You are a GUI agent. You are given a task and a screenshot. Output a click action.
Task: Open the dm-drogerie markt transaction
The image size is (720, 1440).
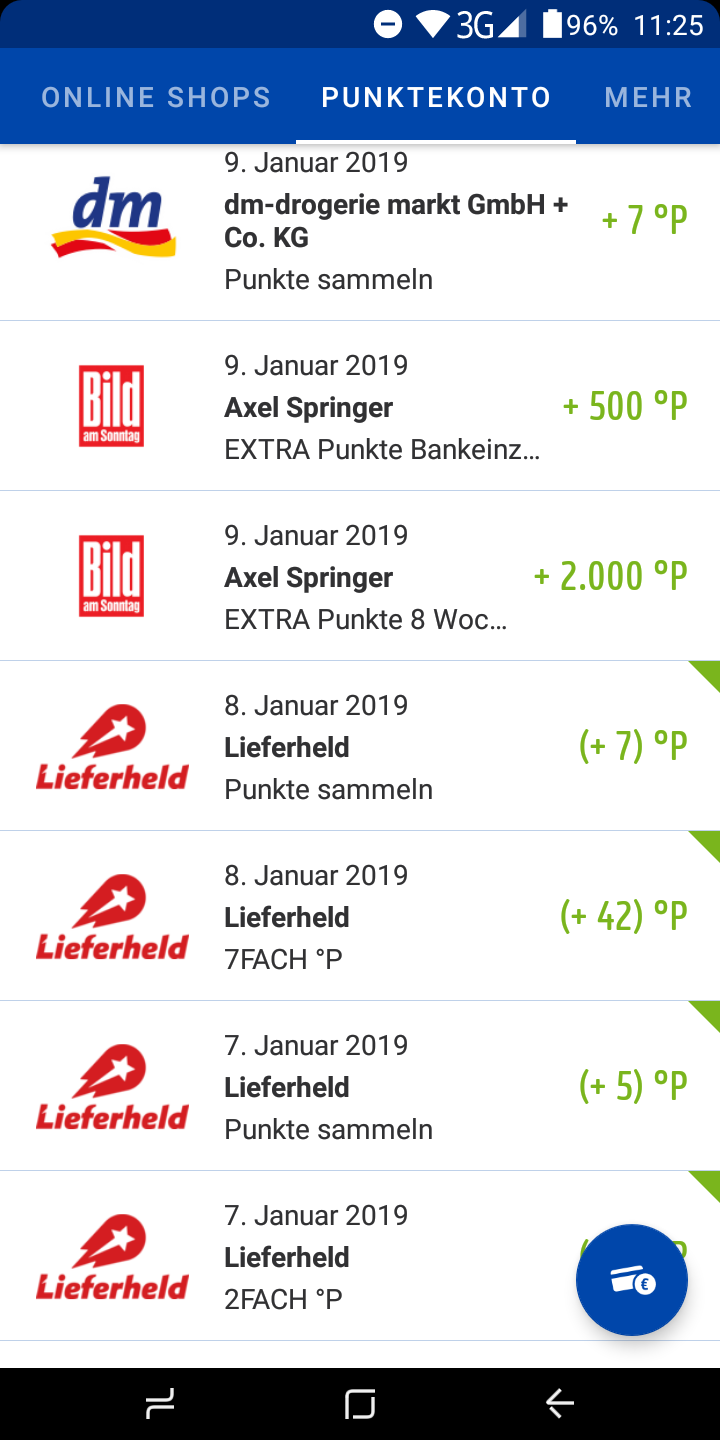tap(360, 232)
